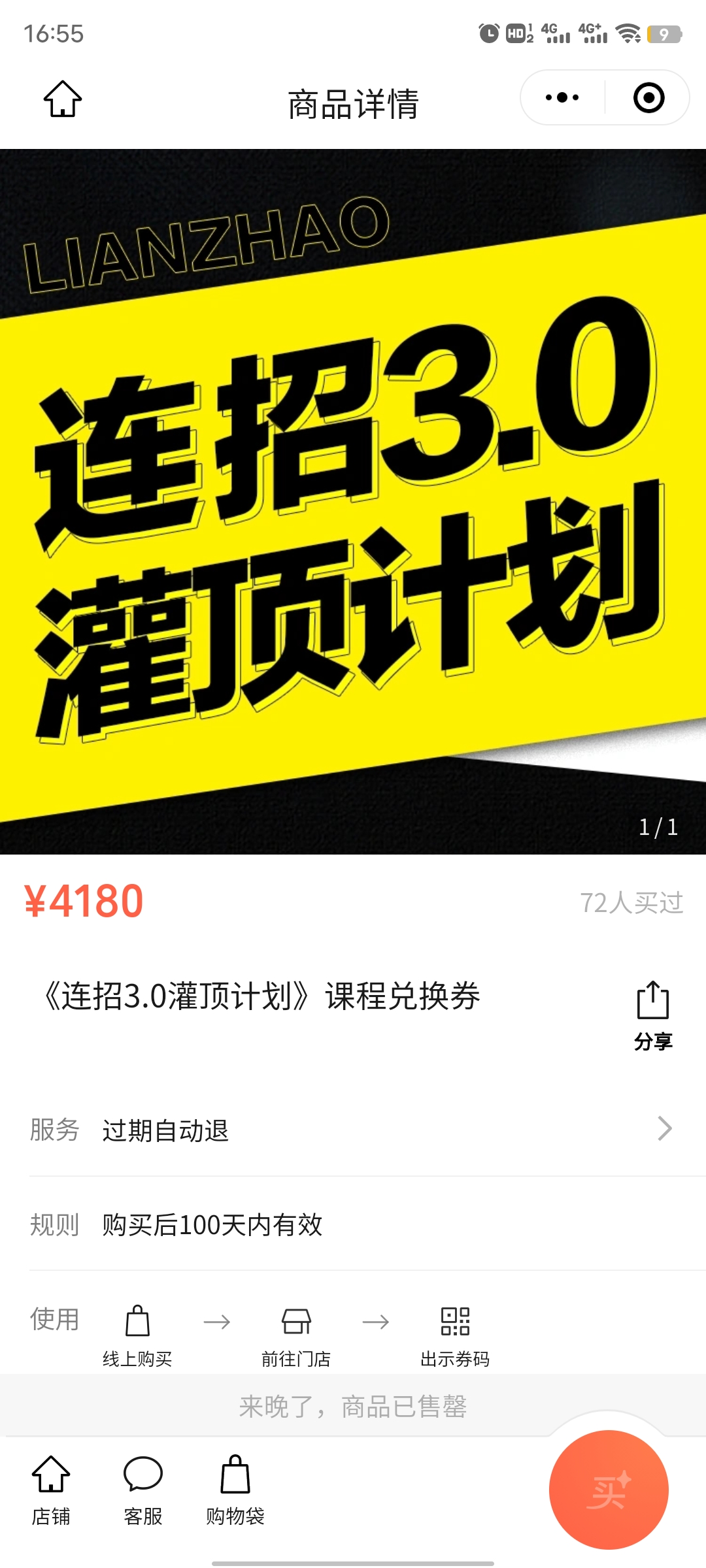This screenshot has height=1568, width=706.
Task: Tap the orange 买 buy button
Action: pos(609,1490)
